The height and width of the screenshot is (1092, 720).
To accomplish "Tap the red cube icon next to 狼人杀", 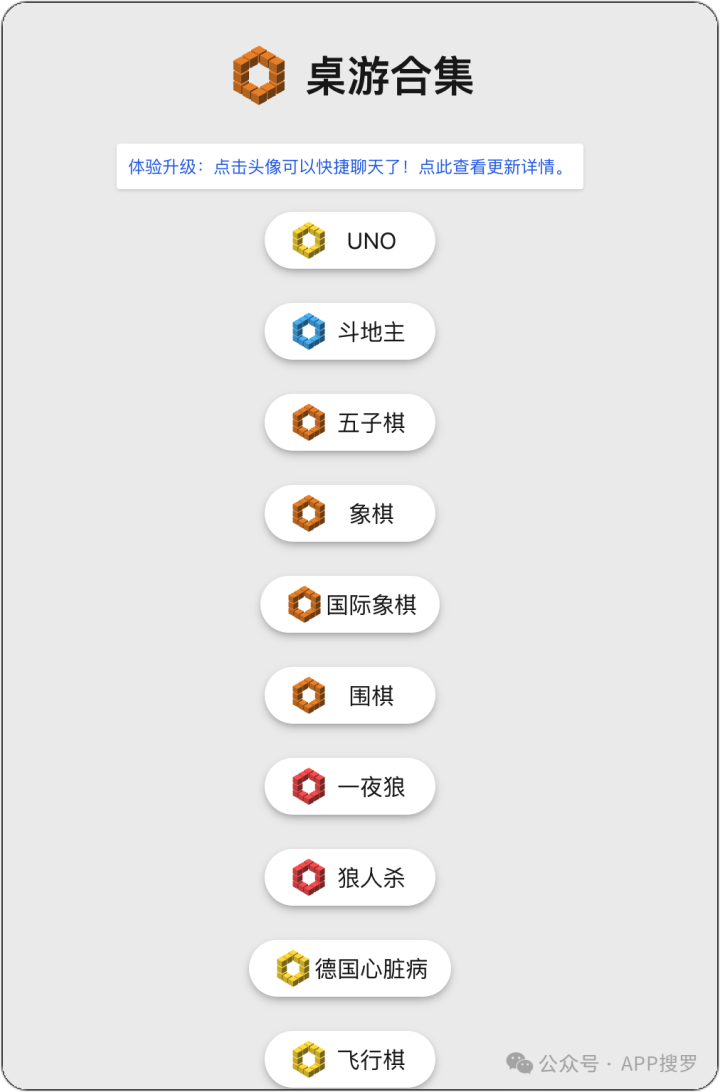I will click(310, 877).
